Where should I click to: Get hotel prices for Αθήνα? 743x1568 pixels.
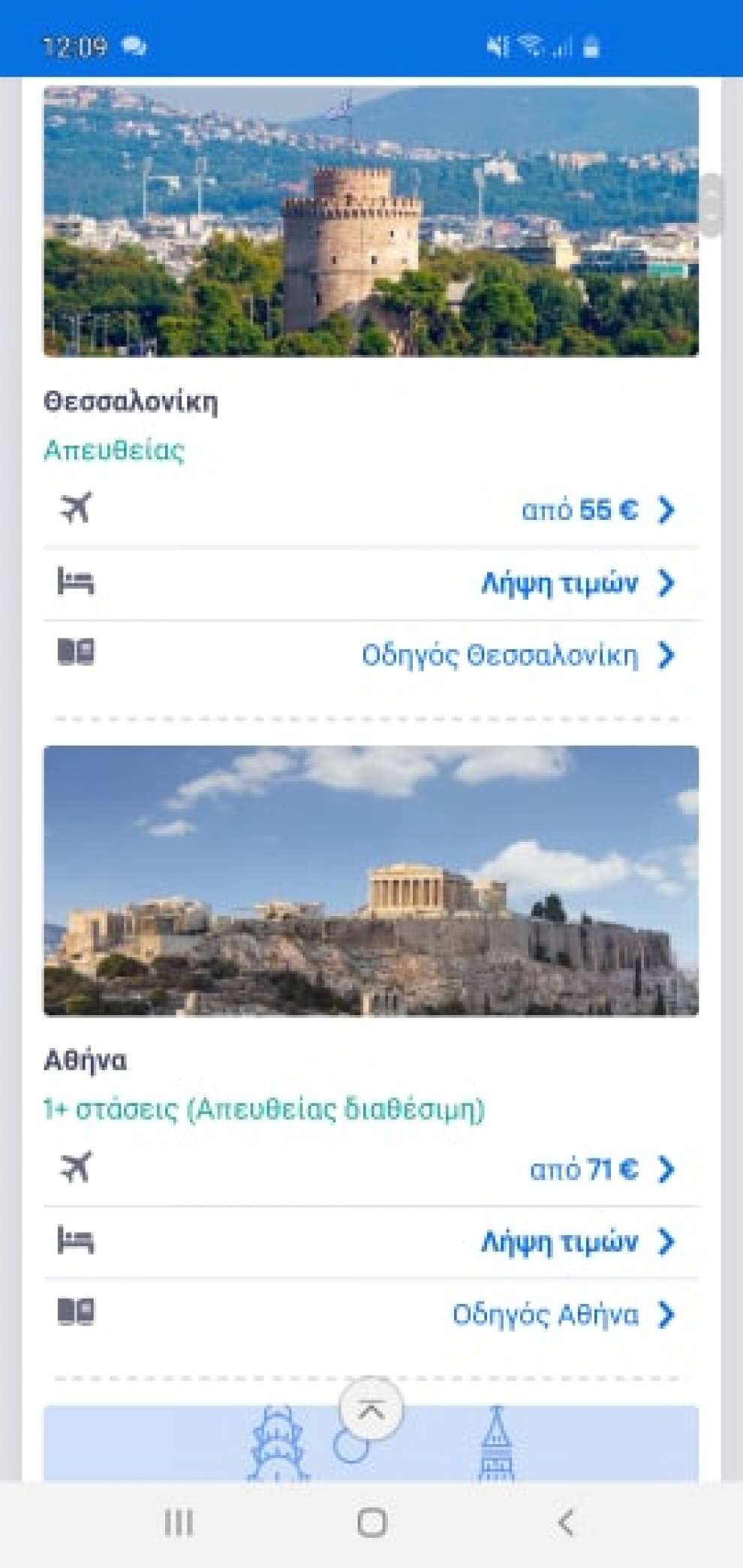(x=576, y=1242)
